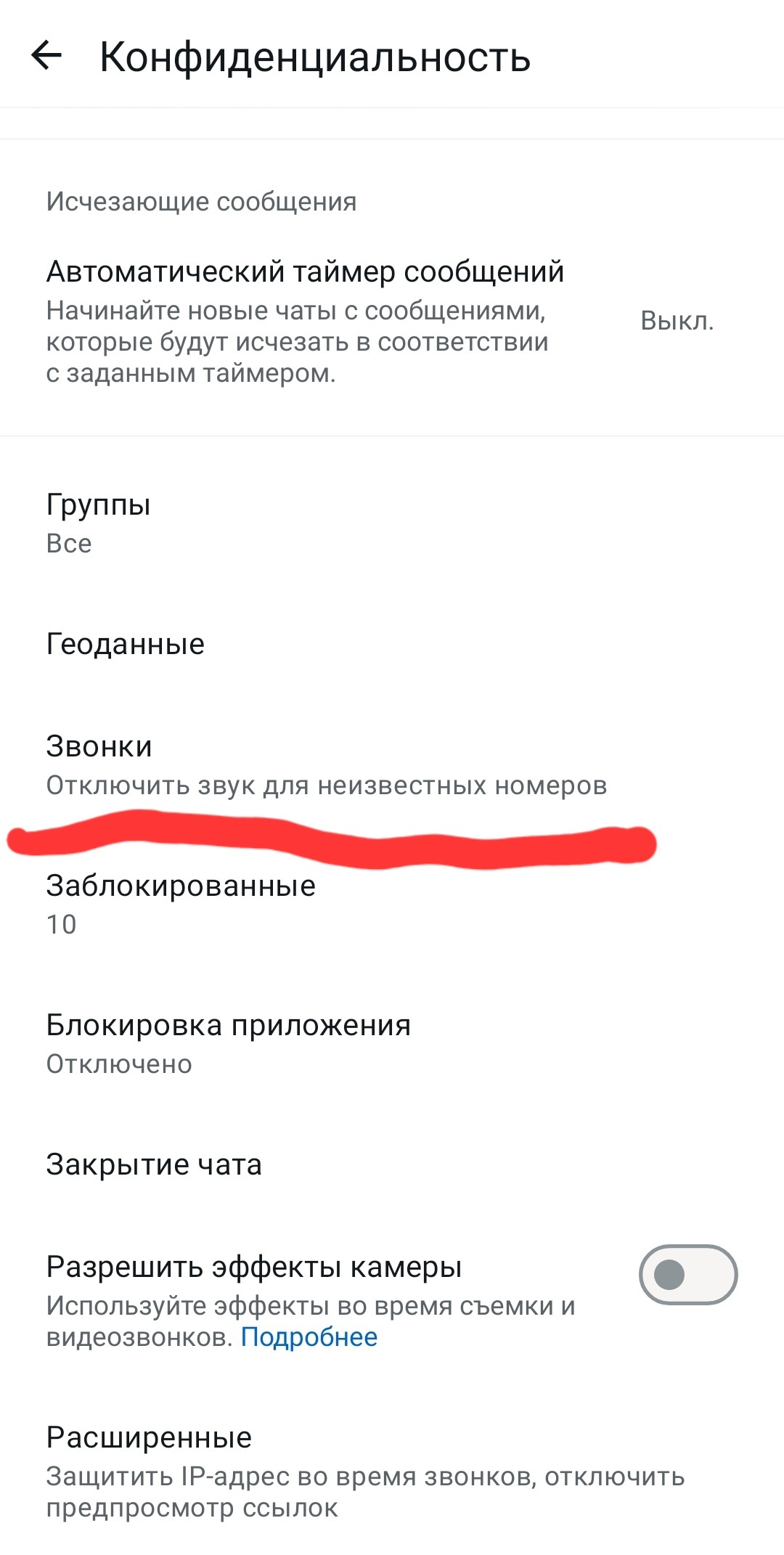This screenshot has height=1555, width=784.
Task: Open the Звонки settings row
Action: pyautogui.click(x=392, y=765)
